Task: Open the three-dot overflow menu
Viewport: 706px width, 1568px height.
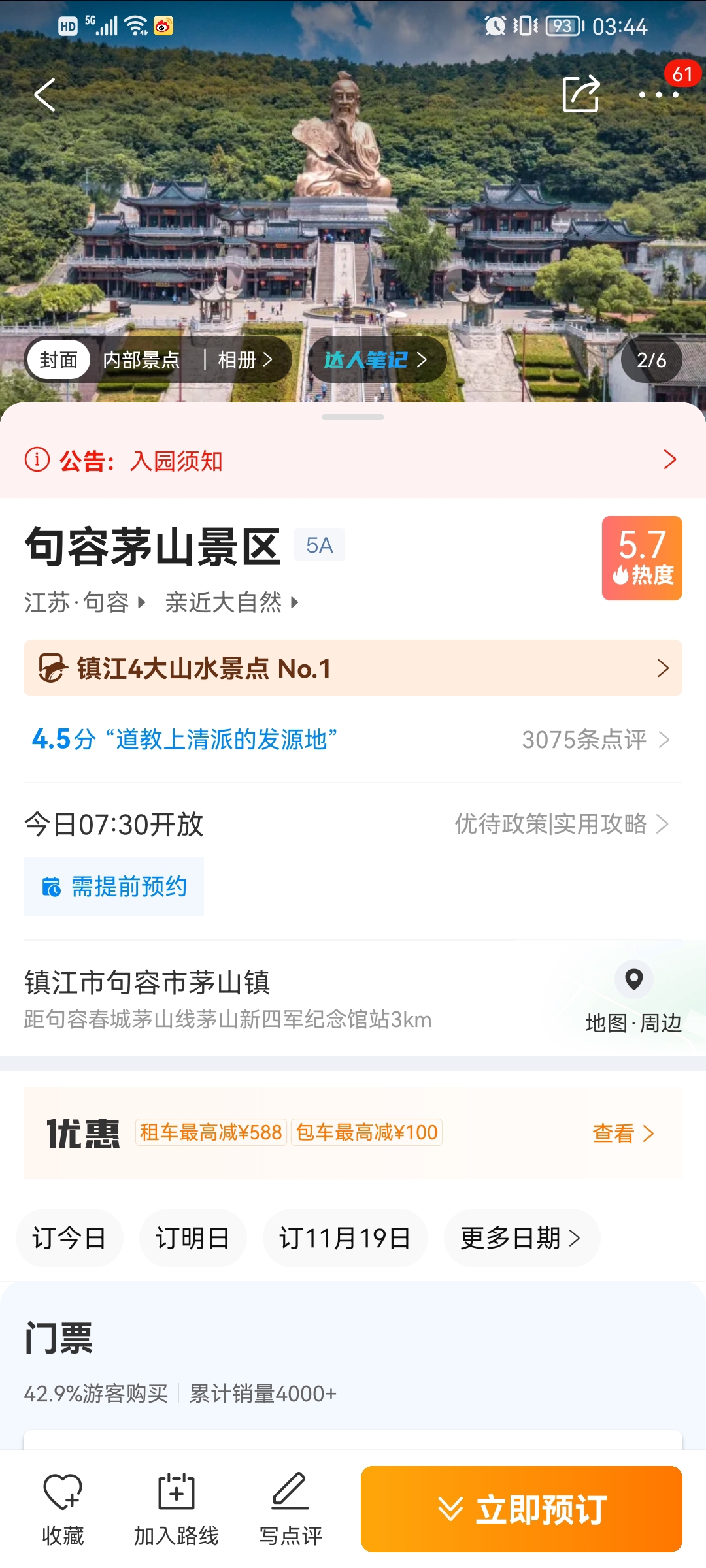Action: [659, 95]
